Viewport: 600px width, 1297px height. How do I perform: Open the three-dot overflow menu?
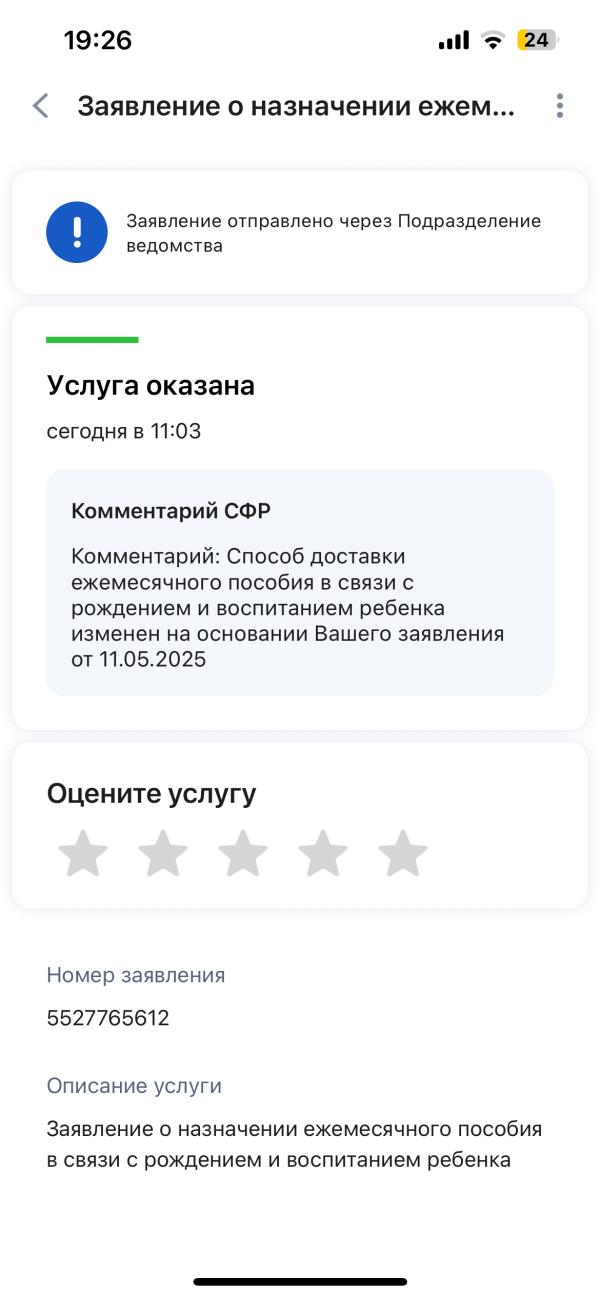pos(559,106)
